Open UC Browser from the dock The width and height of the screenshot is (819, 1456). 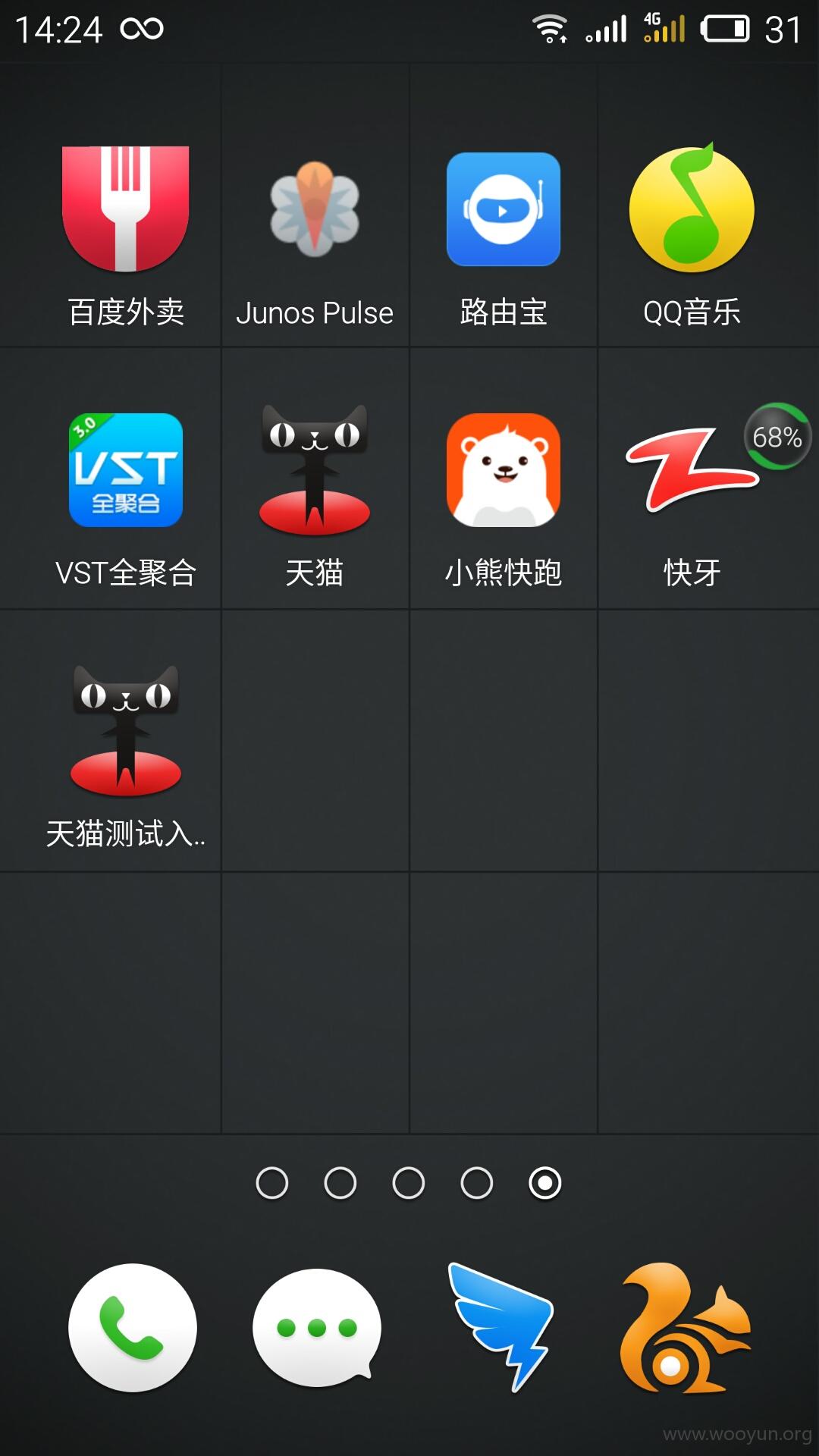686,1328
